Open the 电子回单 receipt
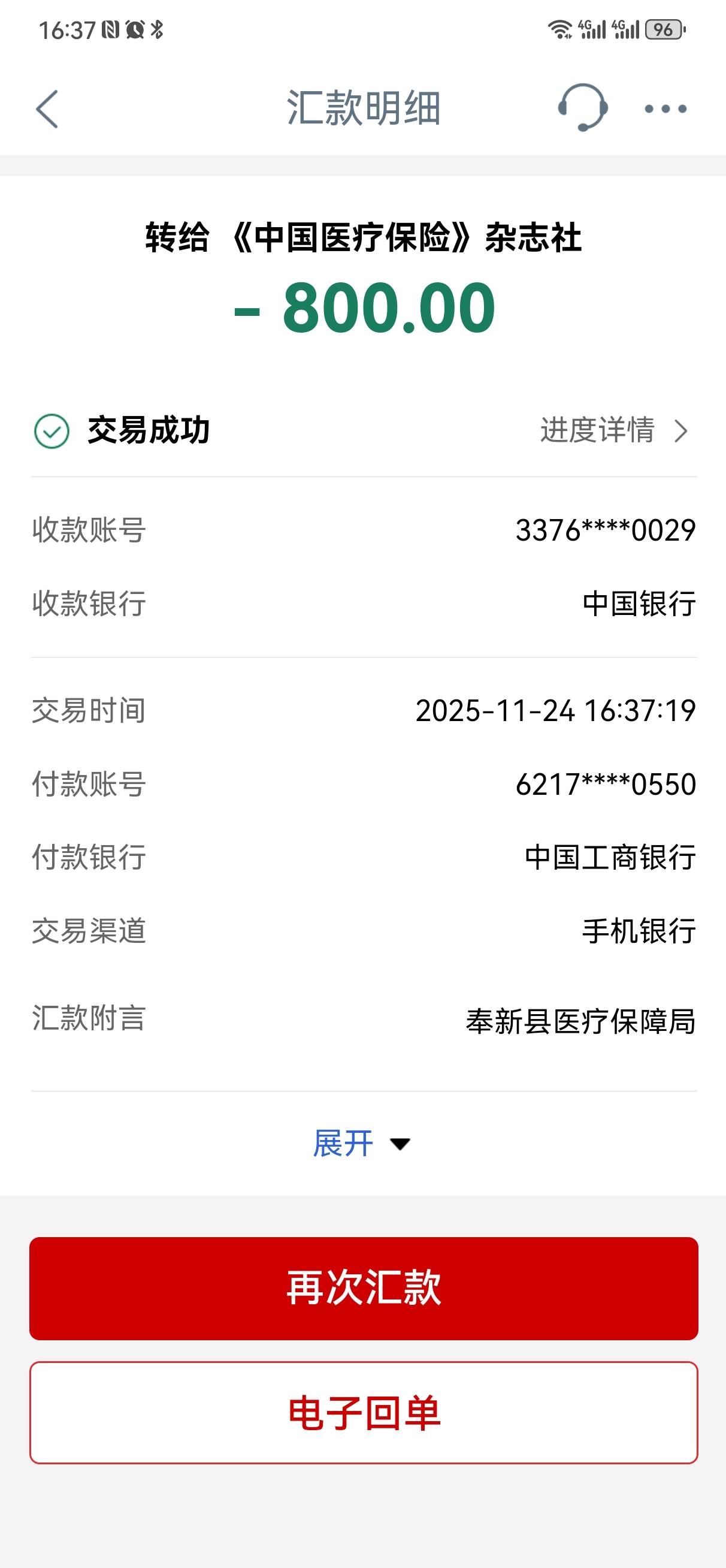Screen dimensions: 726x1568 coord(364,1413)
